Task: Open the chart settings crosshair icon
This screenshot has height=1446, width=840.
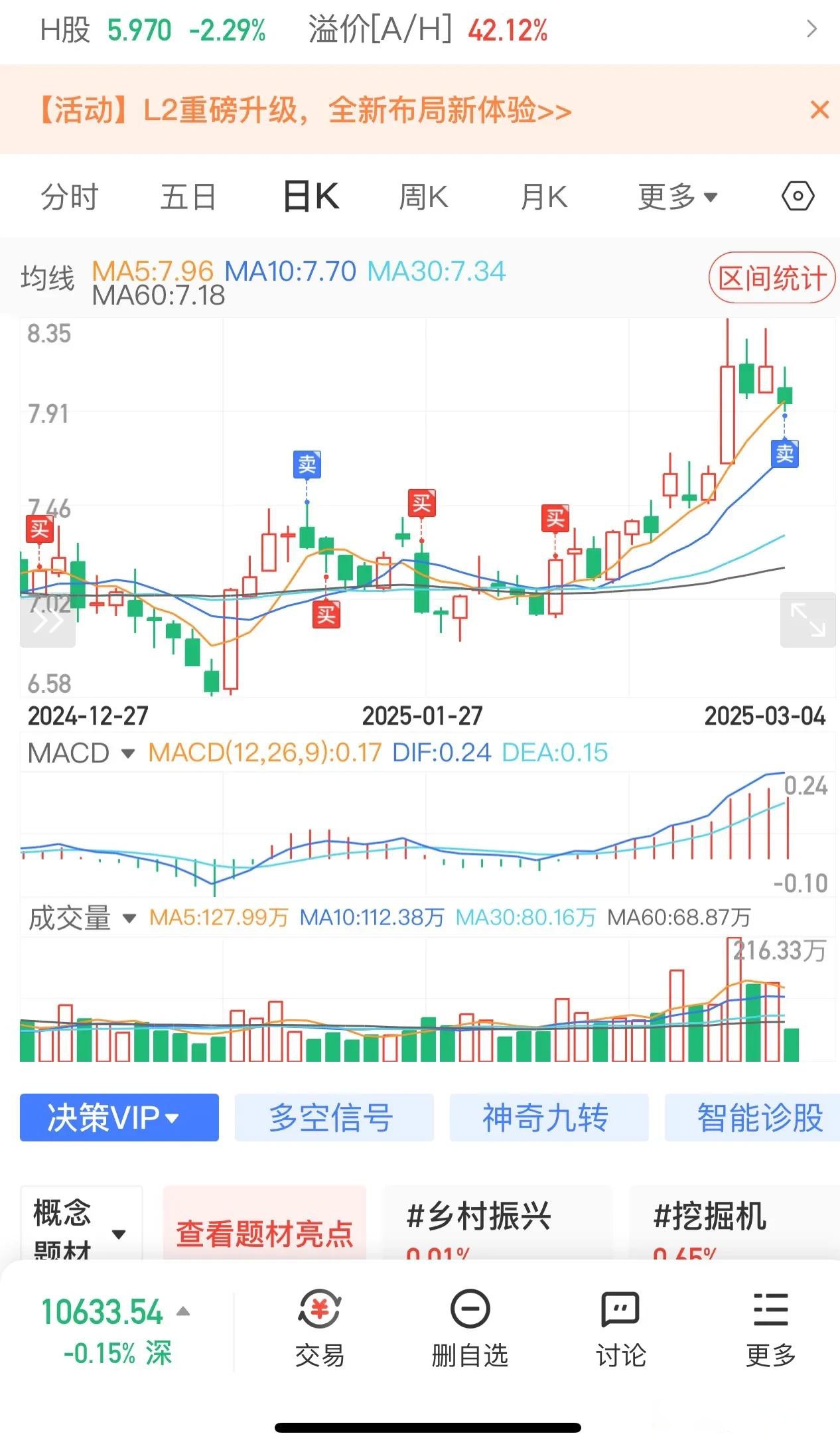Action: point(798,196)
